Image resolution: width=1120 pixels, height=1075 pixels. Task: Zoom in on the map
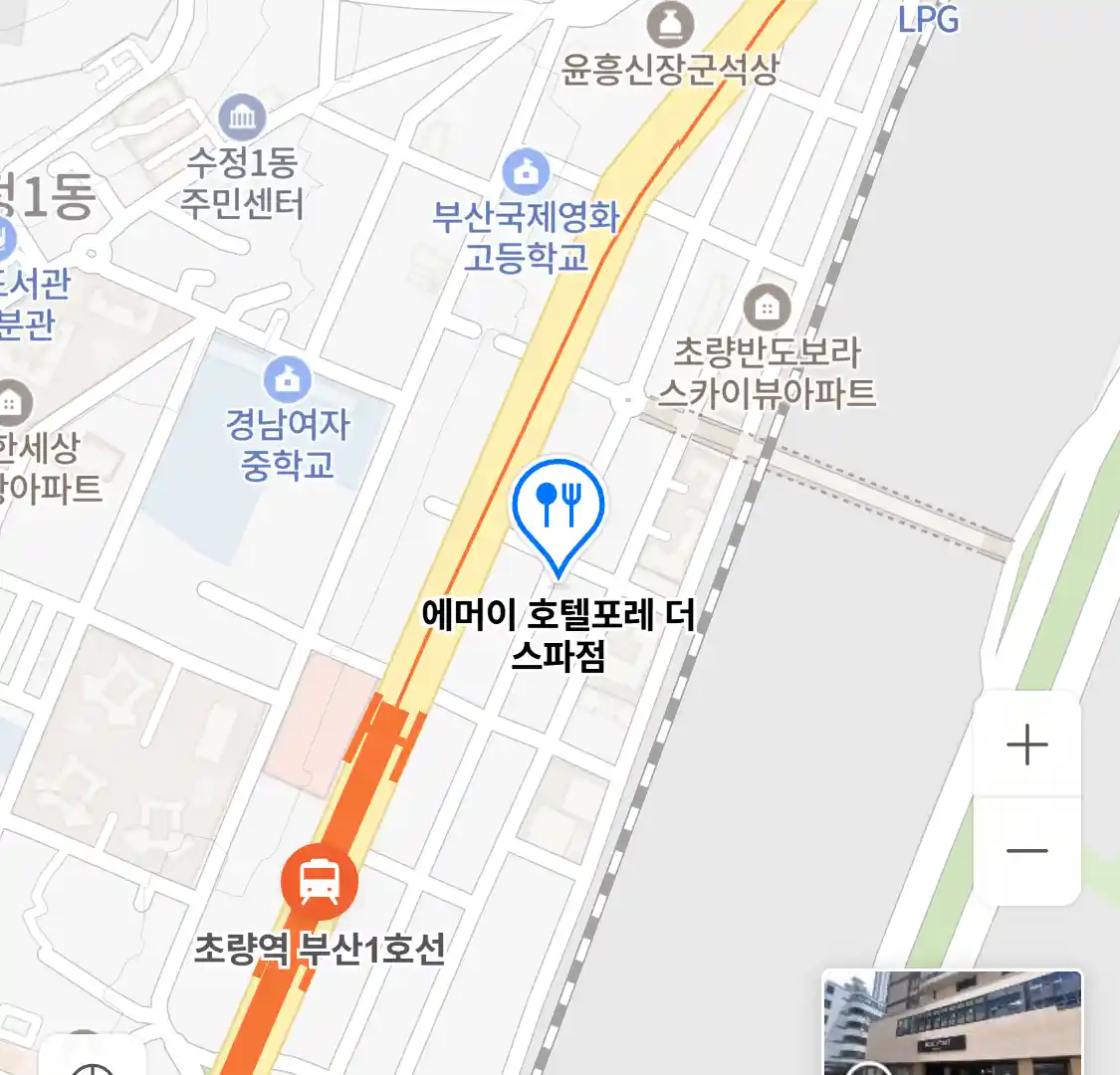point(1026,745)
